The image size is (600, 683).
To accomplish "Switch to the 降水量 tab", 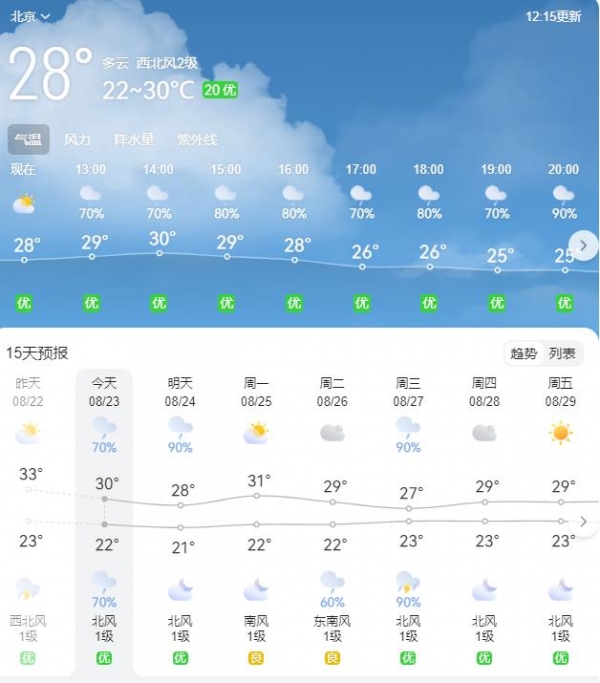I will (134, 139).
